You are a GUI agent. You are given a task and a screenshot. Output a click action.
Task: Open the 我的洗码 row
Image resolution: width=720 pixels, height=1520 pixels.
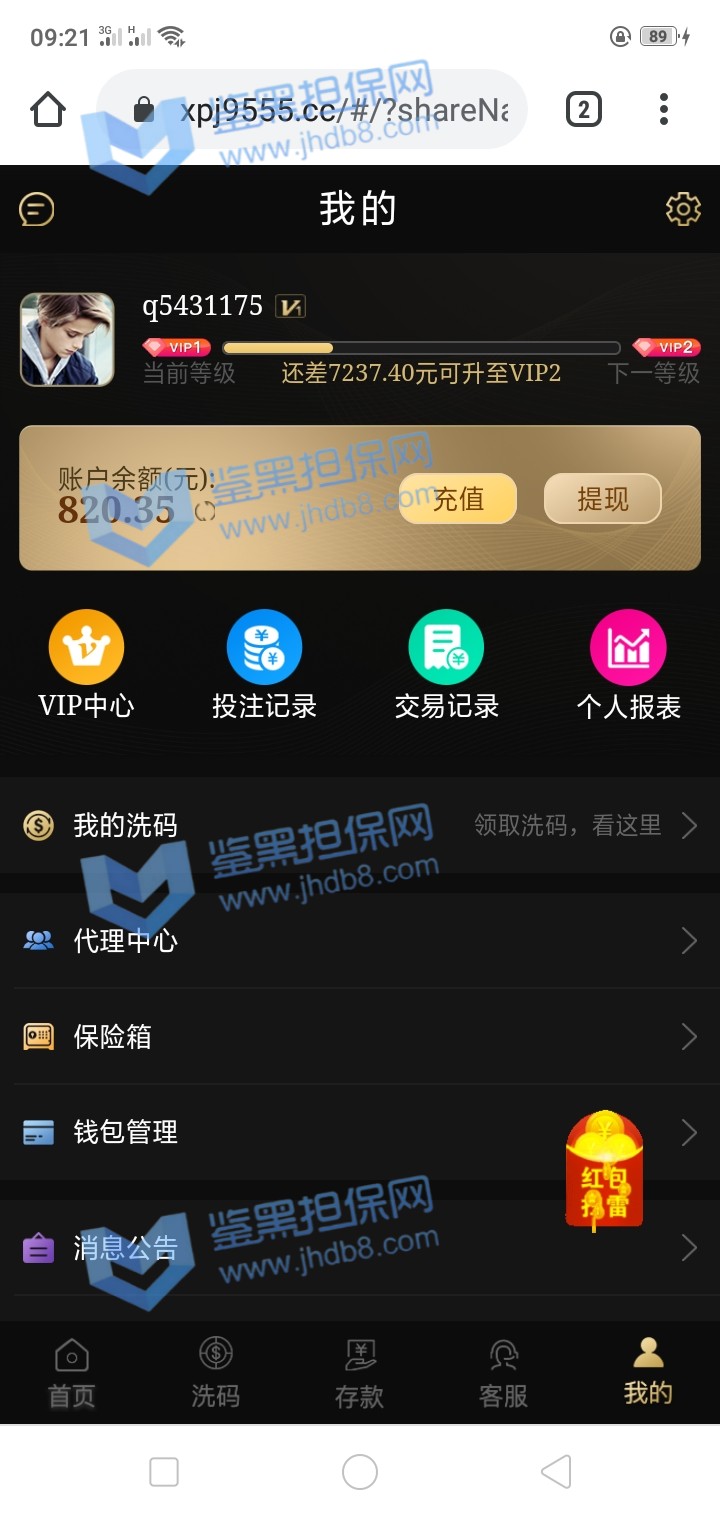point(360,825)
